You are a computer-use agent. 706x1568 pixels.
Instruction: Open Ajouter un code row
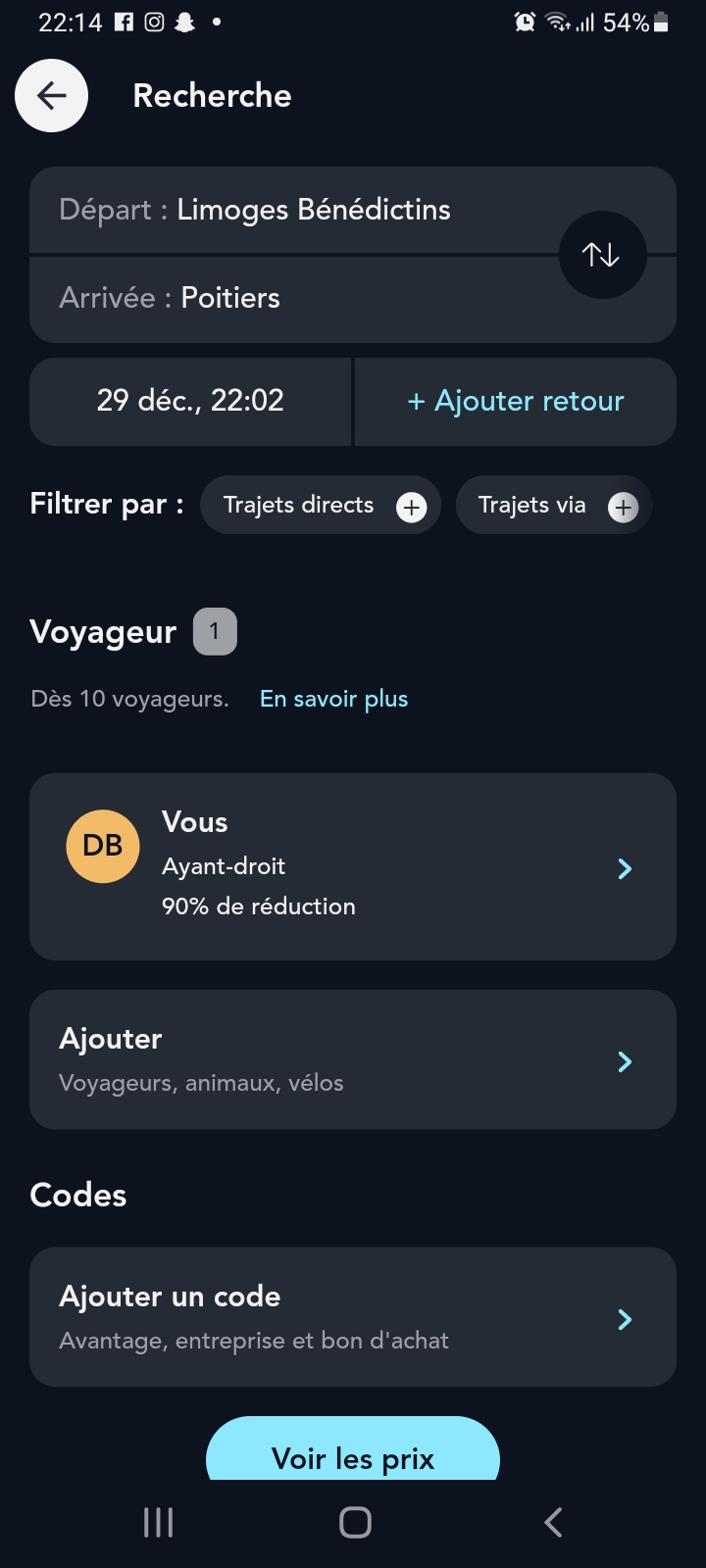(353, 1316)
